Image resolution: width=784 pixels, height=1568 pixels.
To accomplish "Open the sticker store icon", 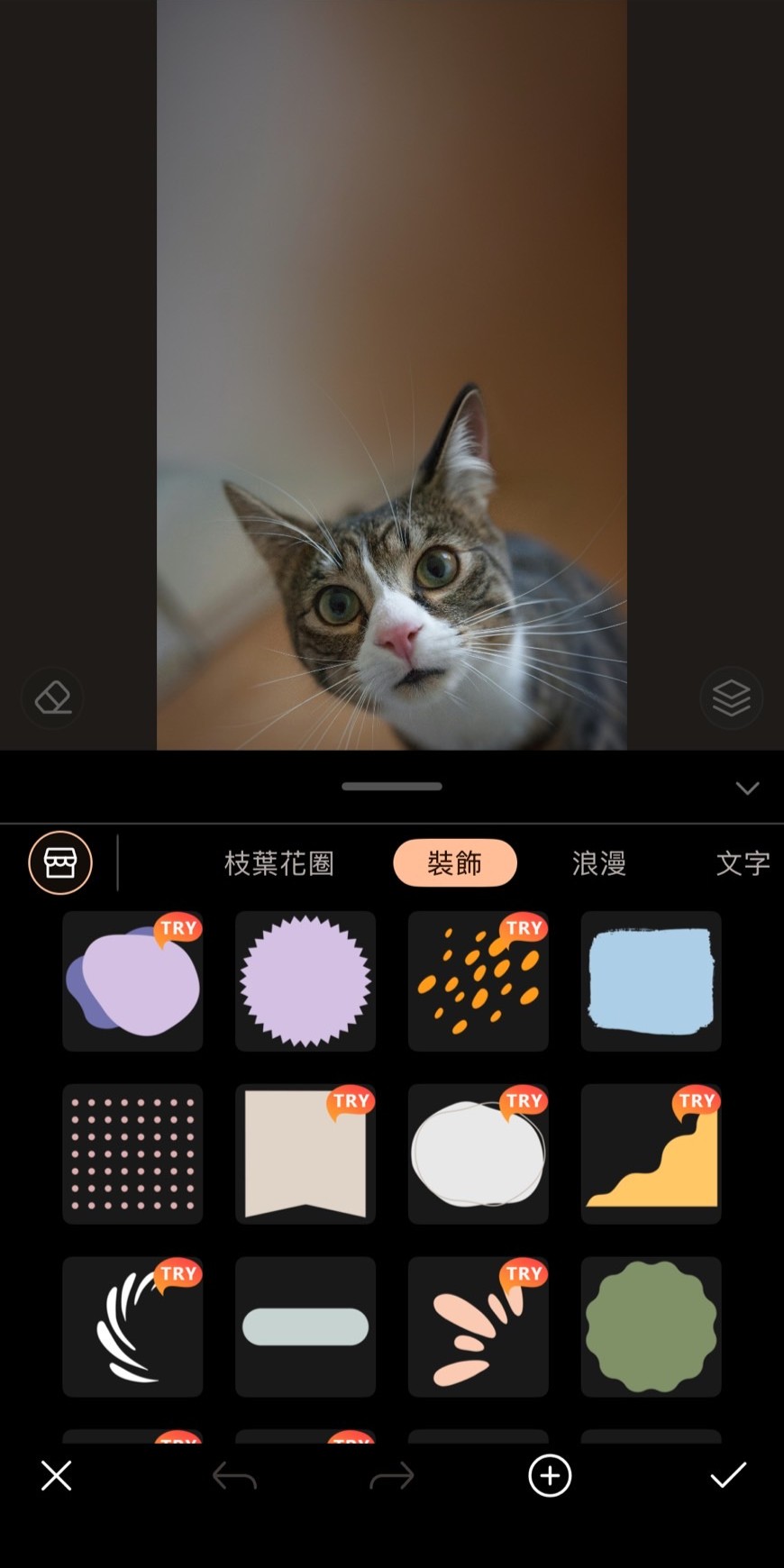I will 60,862.
